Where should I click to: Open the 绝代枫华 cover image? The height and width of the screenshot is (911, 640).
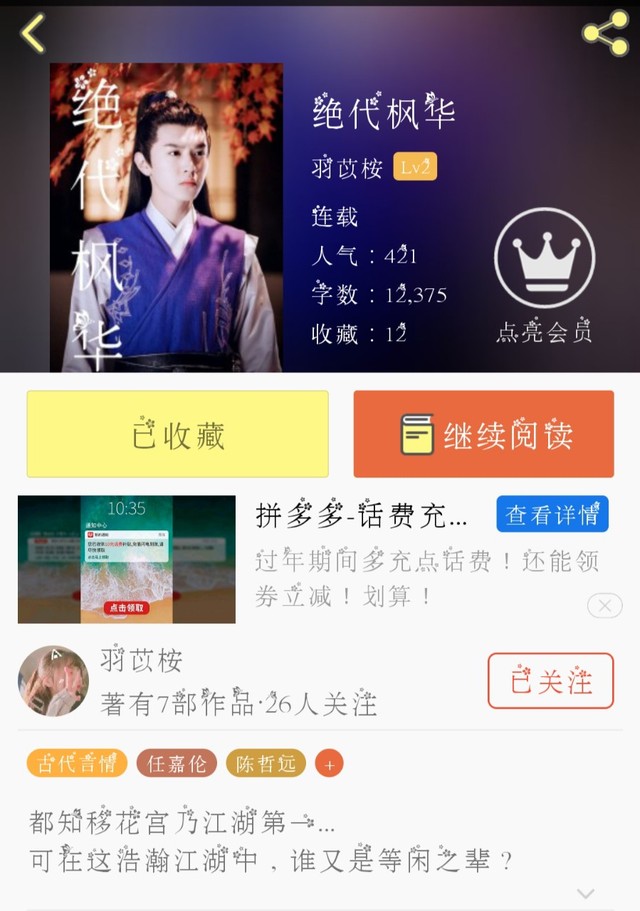167,217
